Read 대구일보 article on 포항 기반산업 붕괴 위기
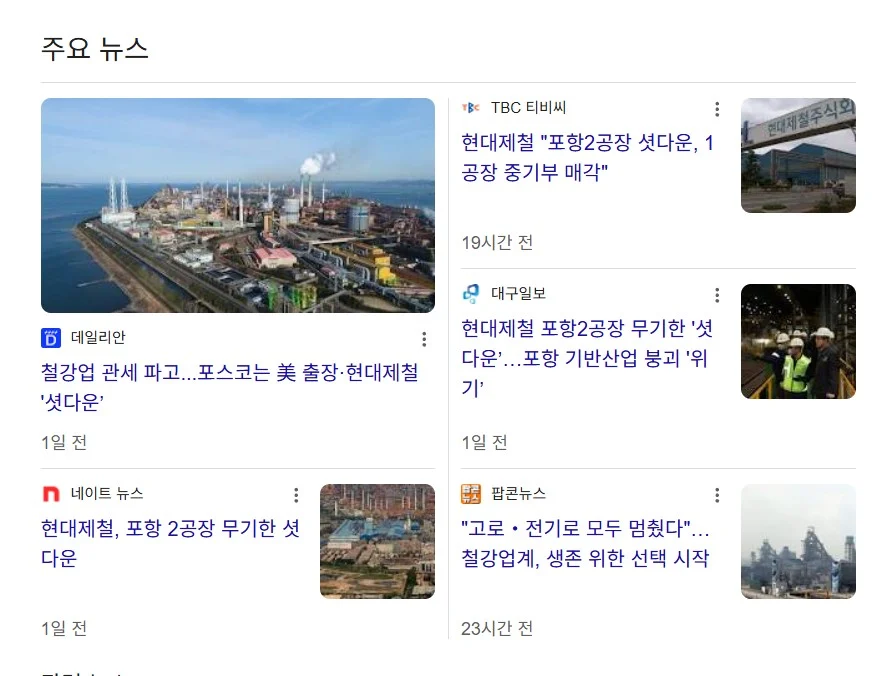 (x=588, y=358)
